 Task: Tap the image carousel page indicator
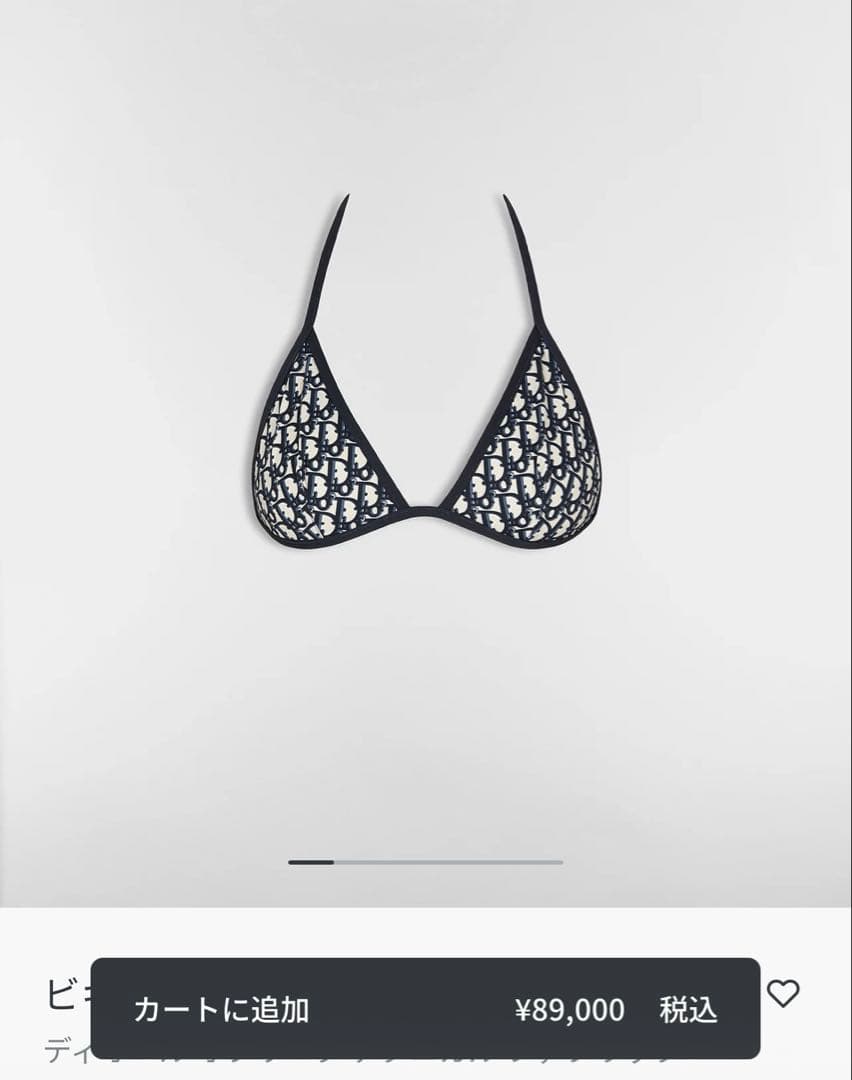(425, 862)
